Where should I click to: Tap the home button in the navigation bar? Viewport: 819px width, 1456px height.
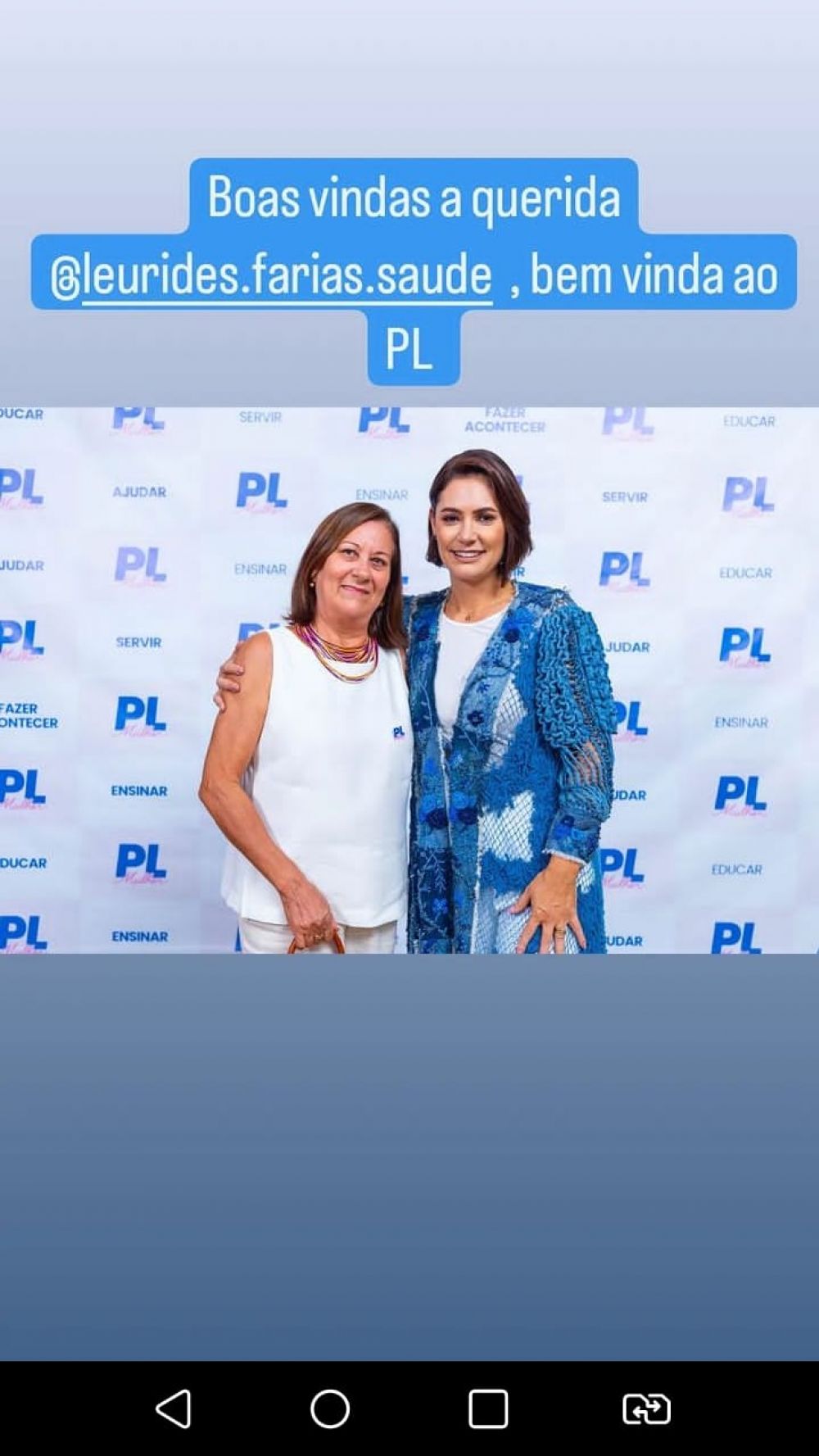[330, 1408]
